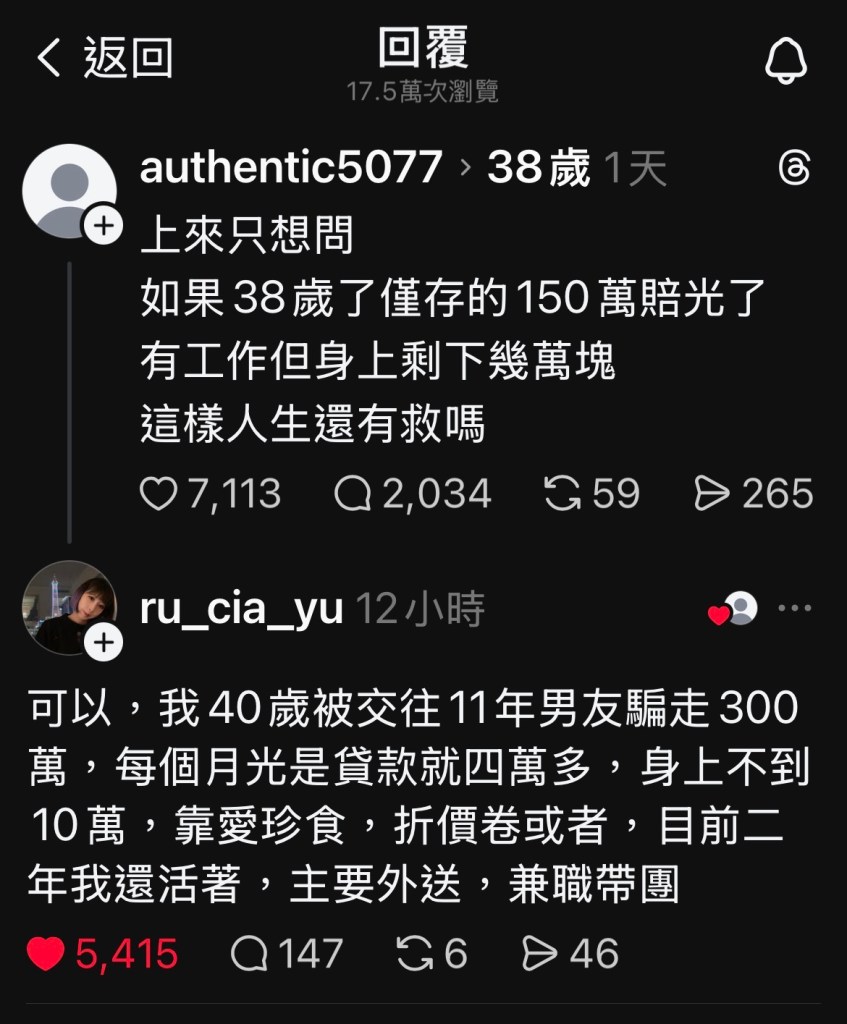This screenshot has height=1024, width=847.
Task: Open overflow menu on ru_cia_yu's reply
Action: (795, 608)
